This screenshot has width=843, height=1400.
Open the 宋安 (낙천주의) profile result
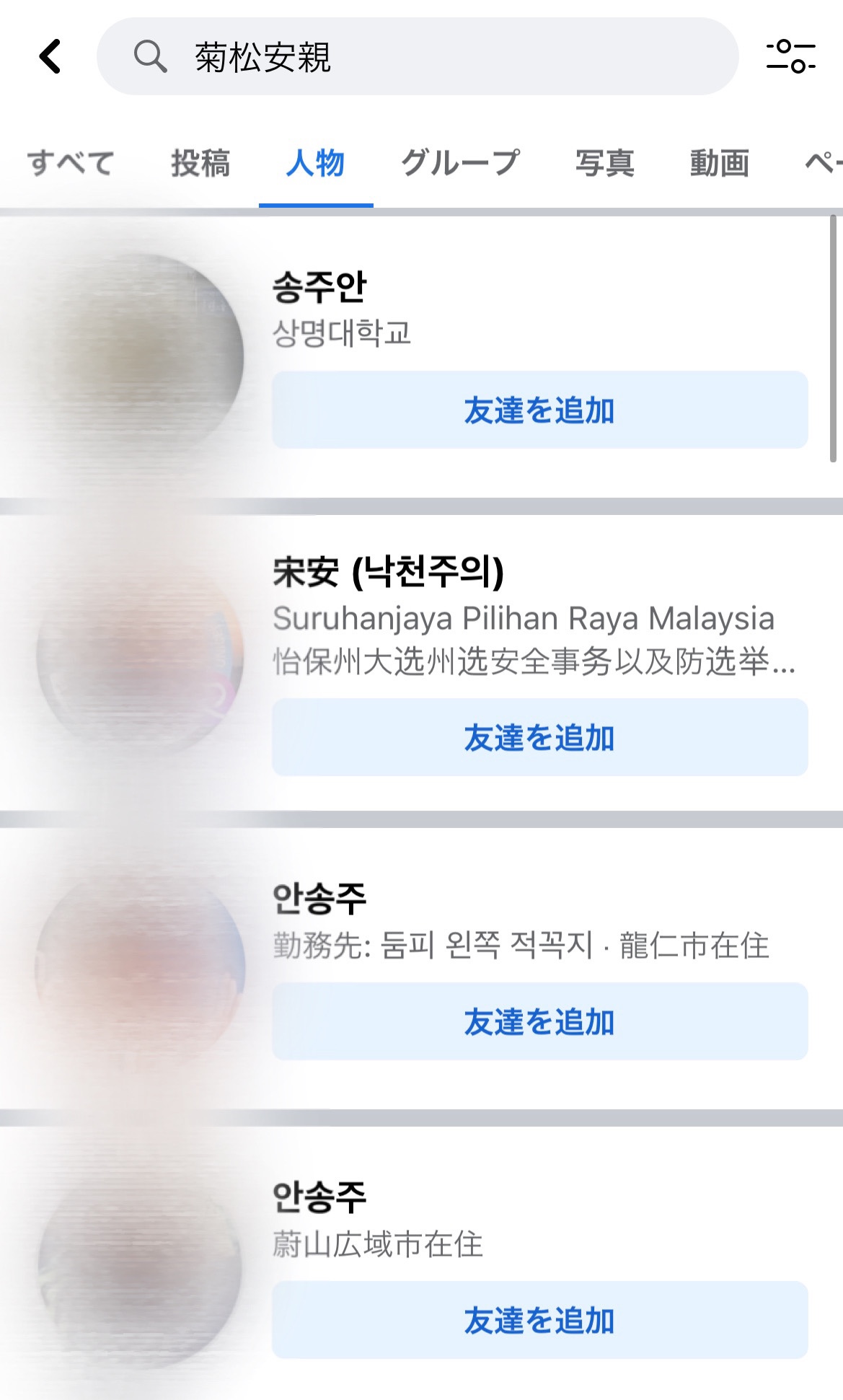coord(388,571)
